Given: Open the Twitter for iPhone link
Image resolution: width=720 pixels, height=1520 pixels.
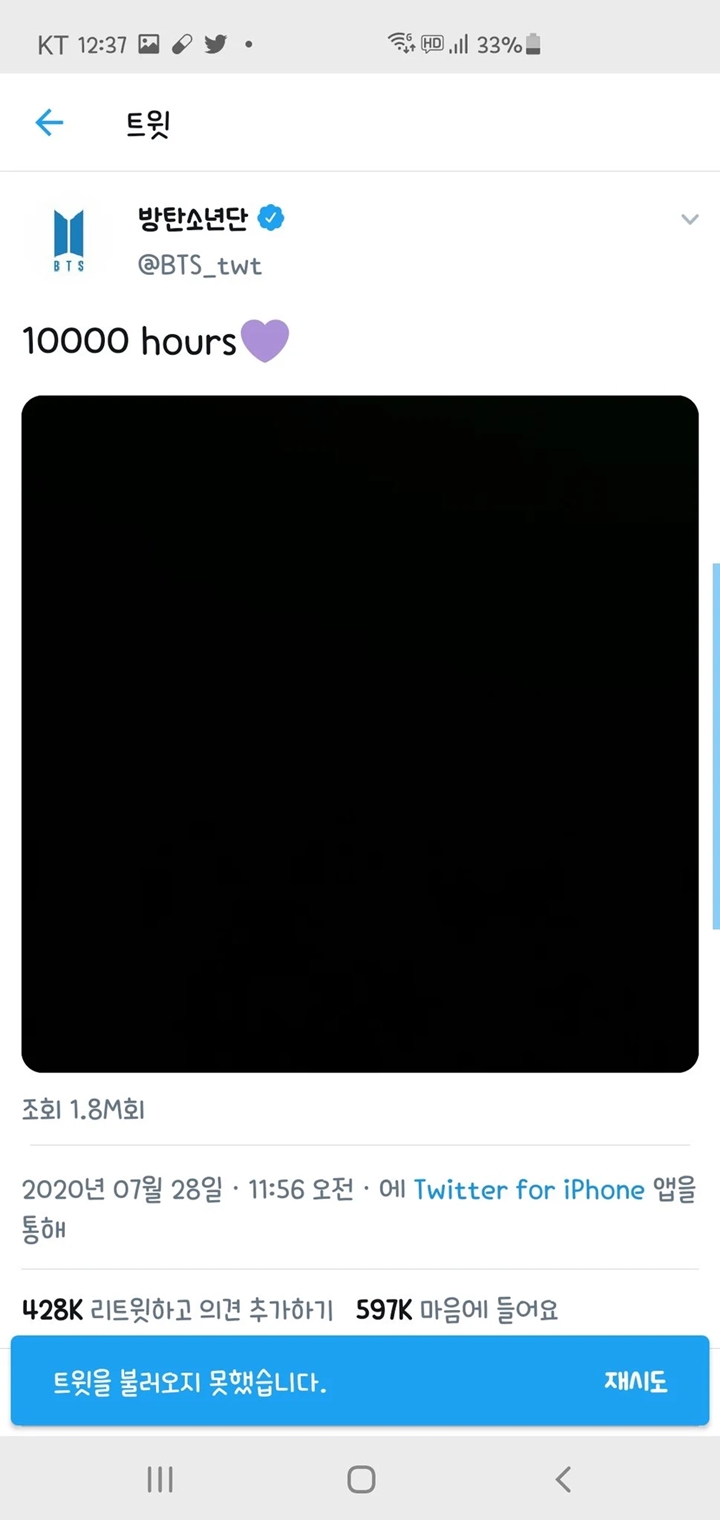Looking at the screenshot, I should coord(529,1190).
